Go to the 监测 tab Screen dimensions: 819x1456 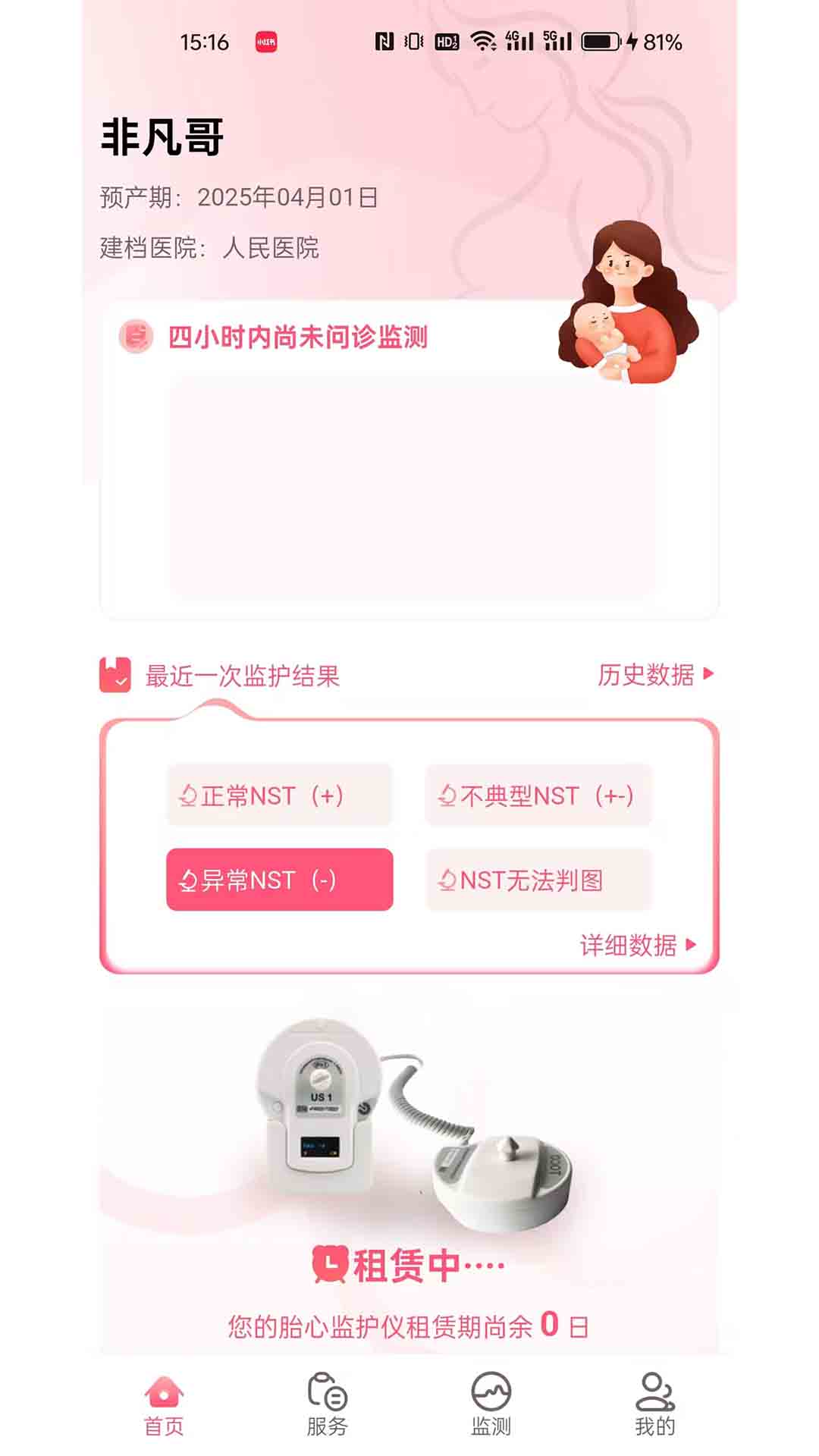(491, 1404)
